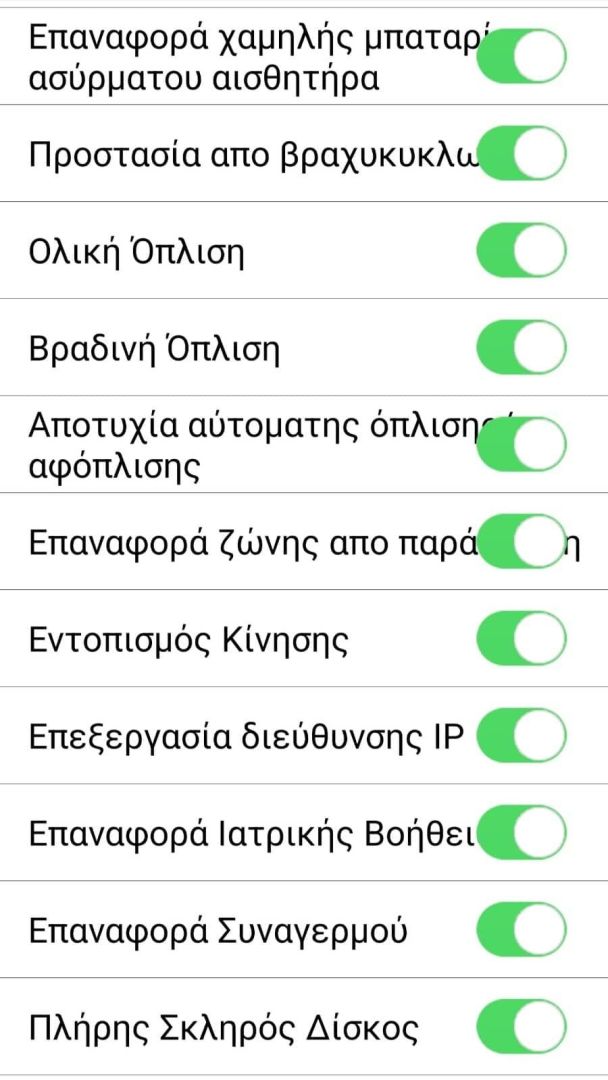608x1080 pixels.
Task: Toggle Αποτυχία αύτοματης όπλισης/αφόπλισης switch
Action: [521, 444]
